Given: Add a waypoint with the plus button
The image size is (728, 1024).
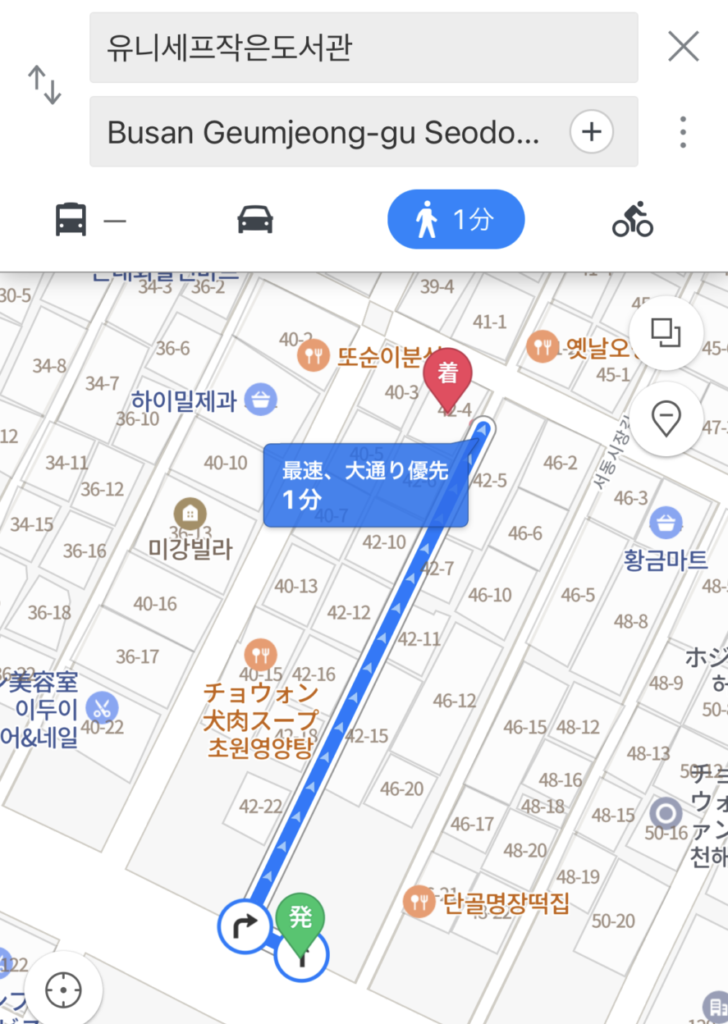Looking at the screenshot, I should coord(592,132).
